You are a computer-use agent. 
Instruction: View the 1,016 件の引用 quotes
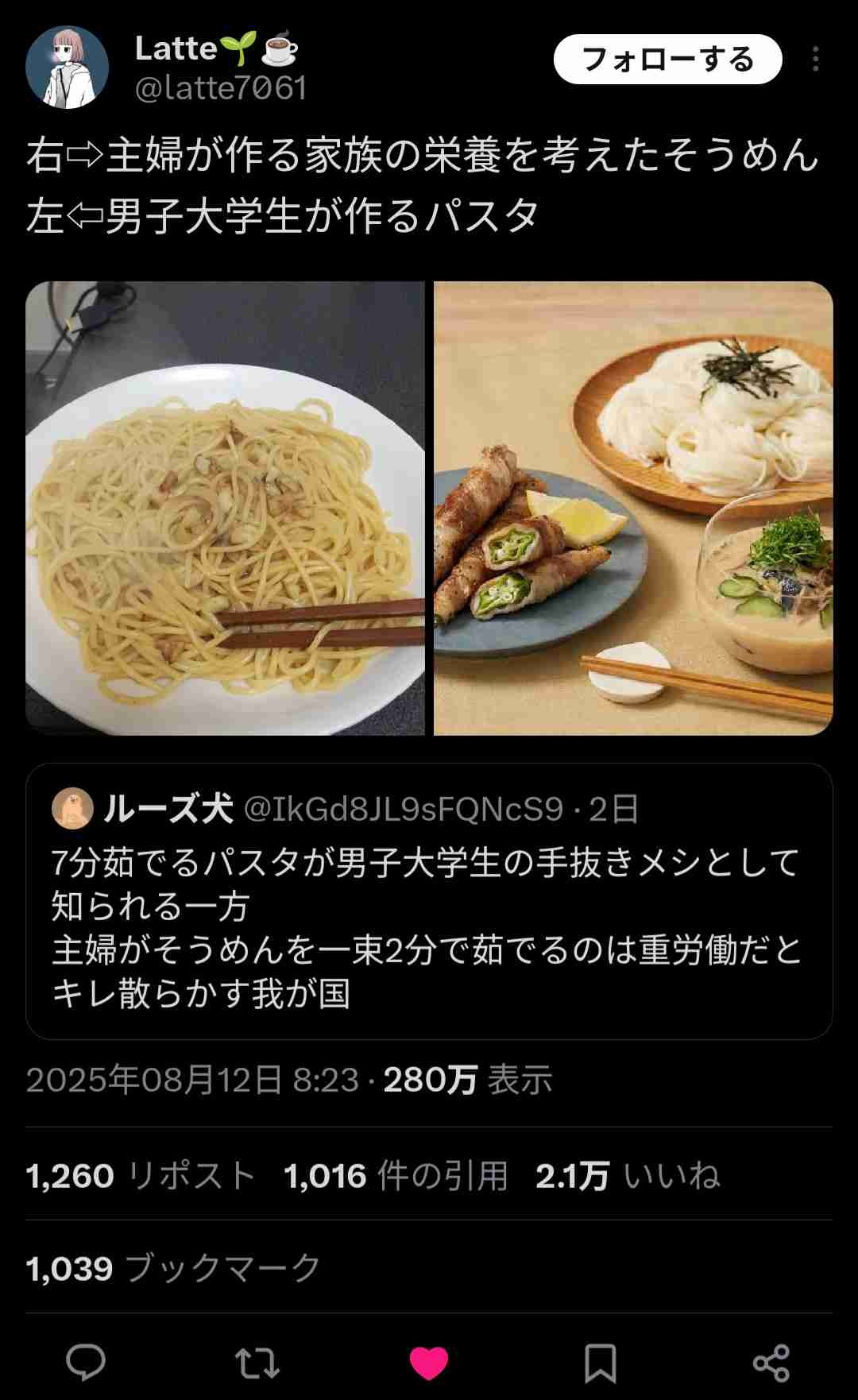pos(395,1176)
